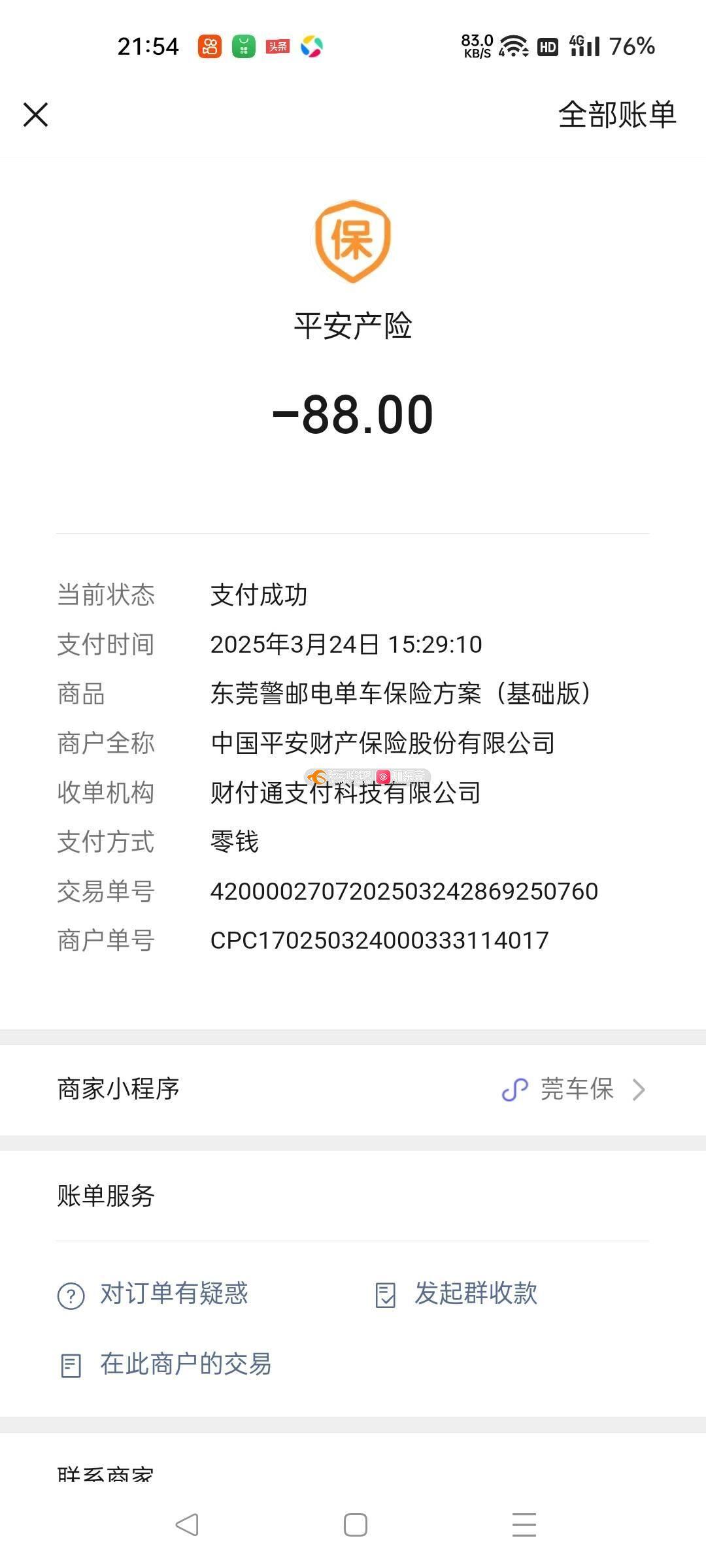Go back using the system back button
Image resolution: width=706 pixels, height=1568 pixels.
point(187,1525)
